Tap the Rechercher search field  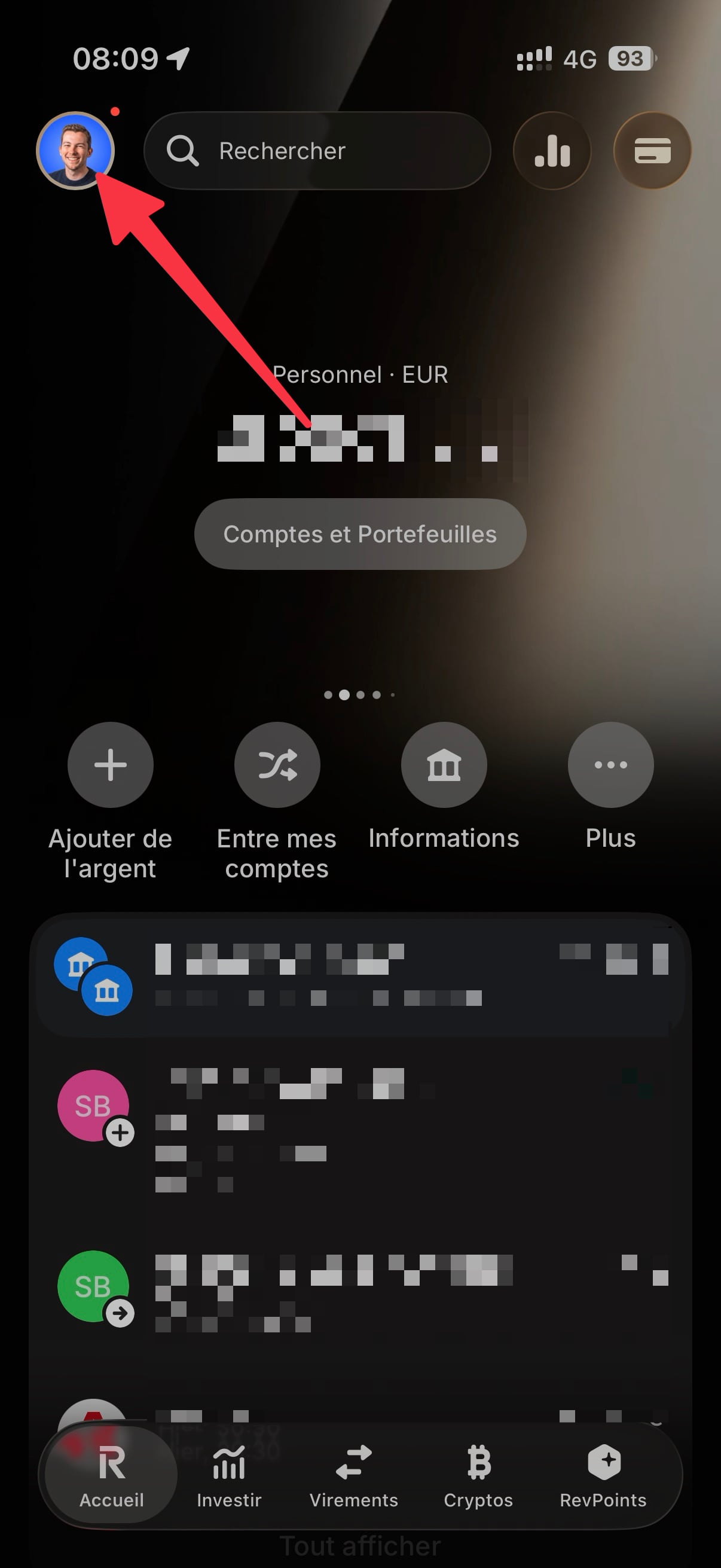click(x=316, y=150)
